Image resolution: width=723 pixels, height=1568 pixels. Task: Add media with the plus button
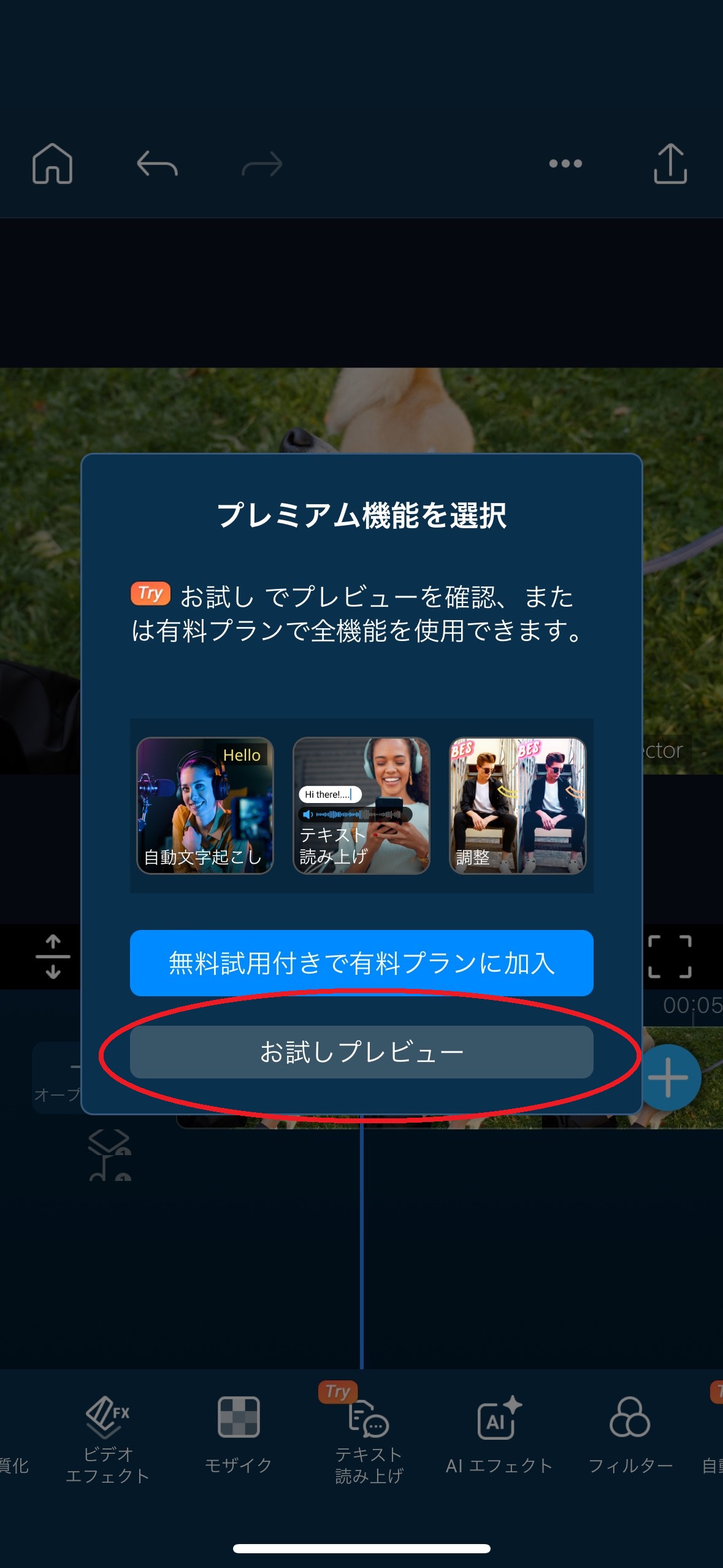pyautogui.click(x=669, y=1077)
